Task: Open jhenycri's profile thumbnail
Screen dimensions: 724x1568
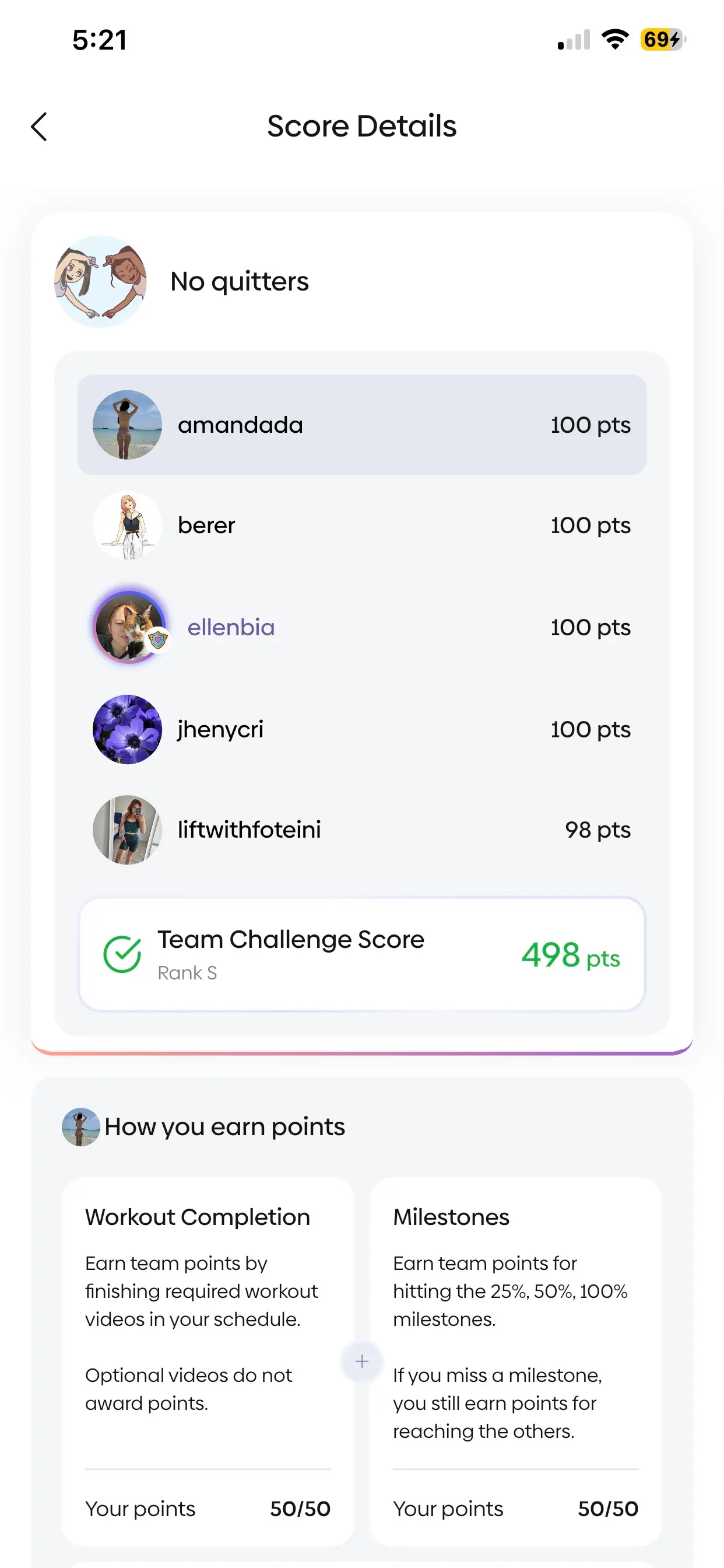Action: click(x=126, y=729)
